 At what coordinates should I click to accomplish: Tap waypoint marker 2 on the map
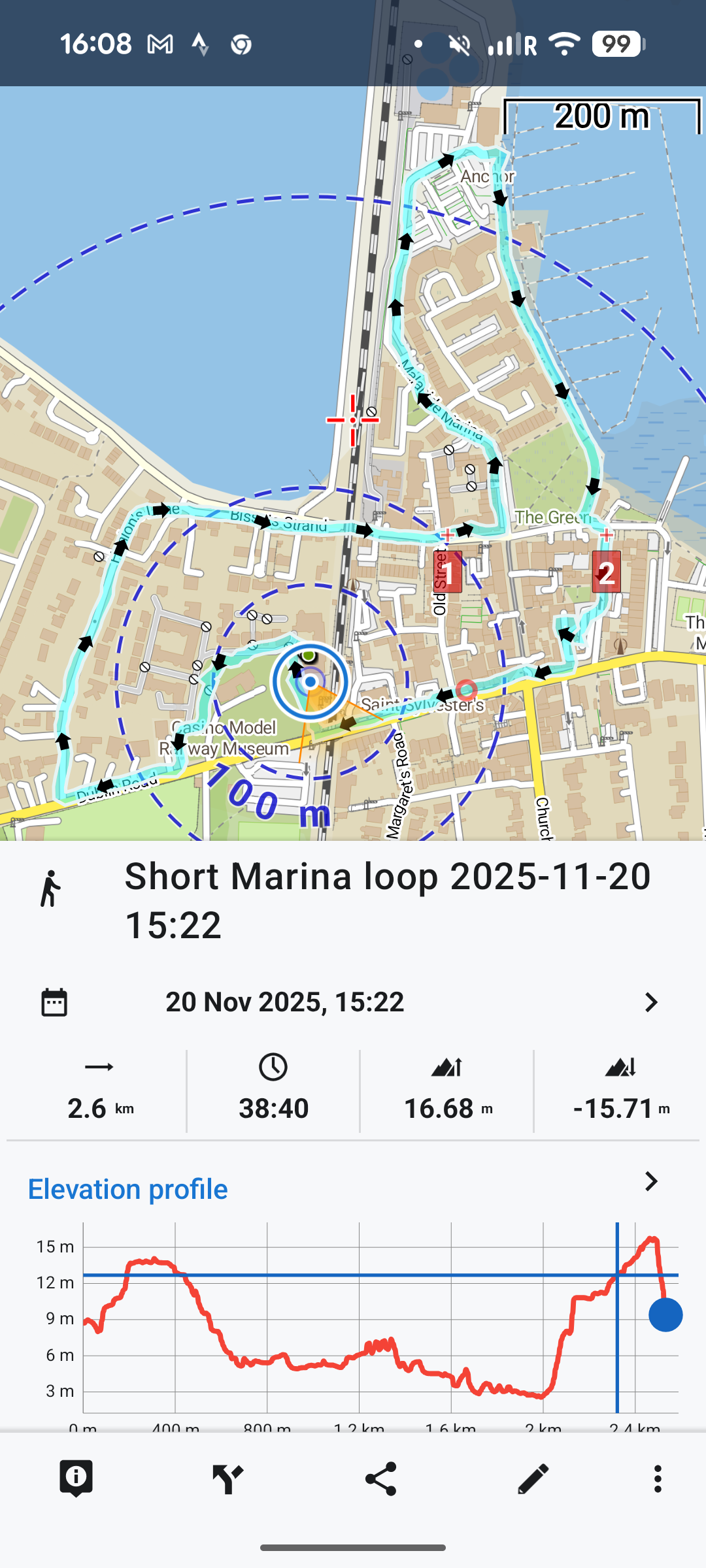(x=606, y=572)
